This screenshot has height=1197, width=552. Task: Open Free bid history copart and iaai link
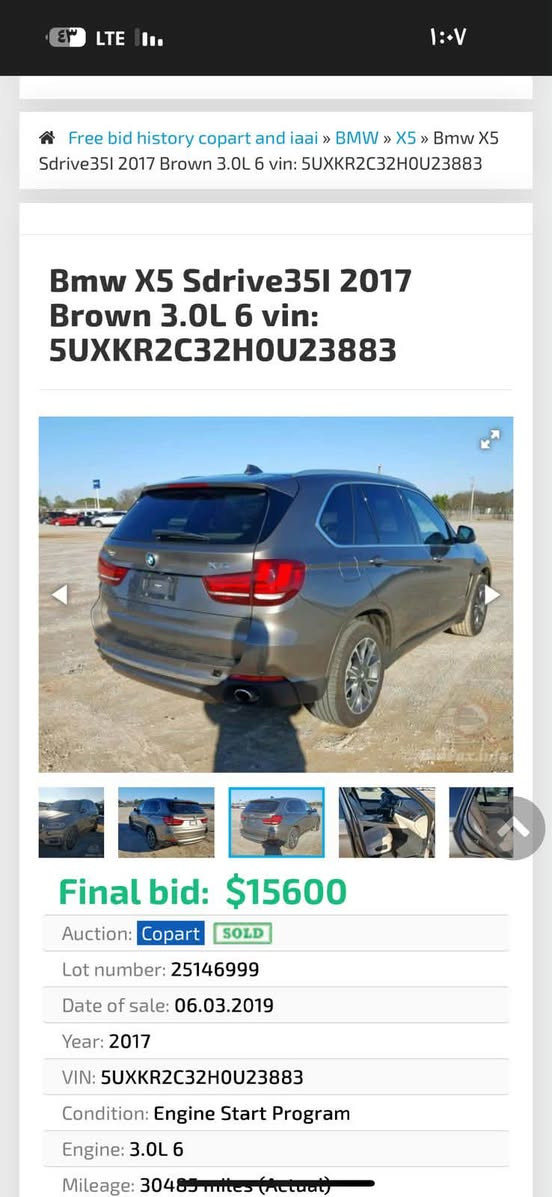pos(192,138)
